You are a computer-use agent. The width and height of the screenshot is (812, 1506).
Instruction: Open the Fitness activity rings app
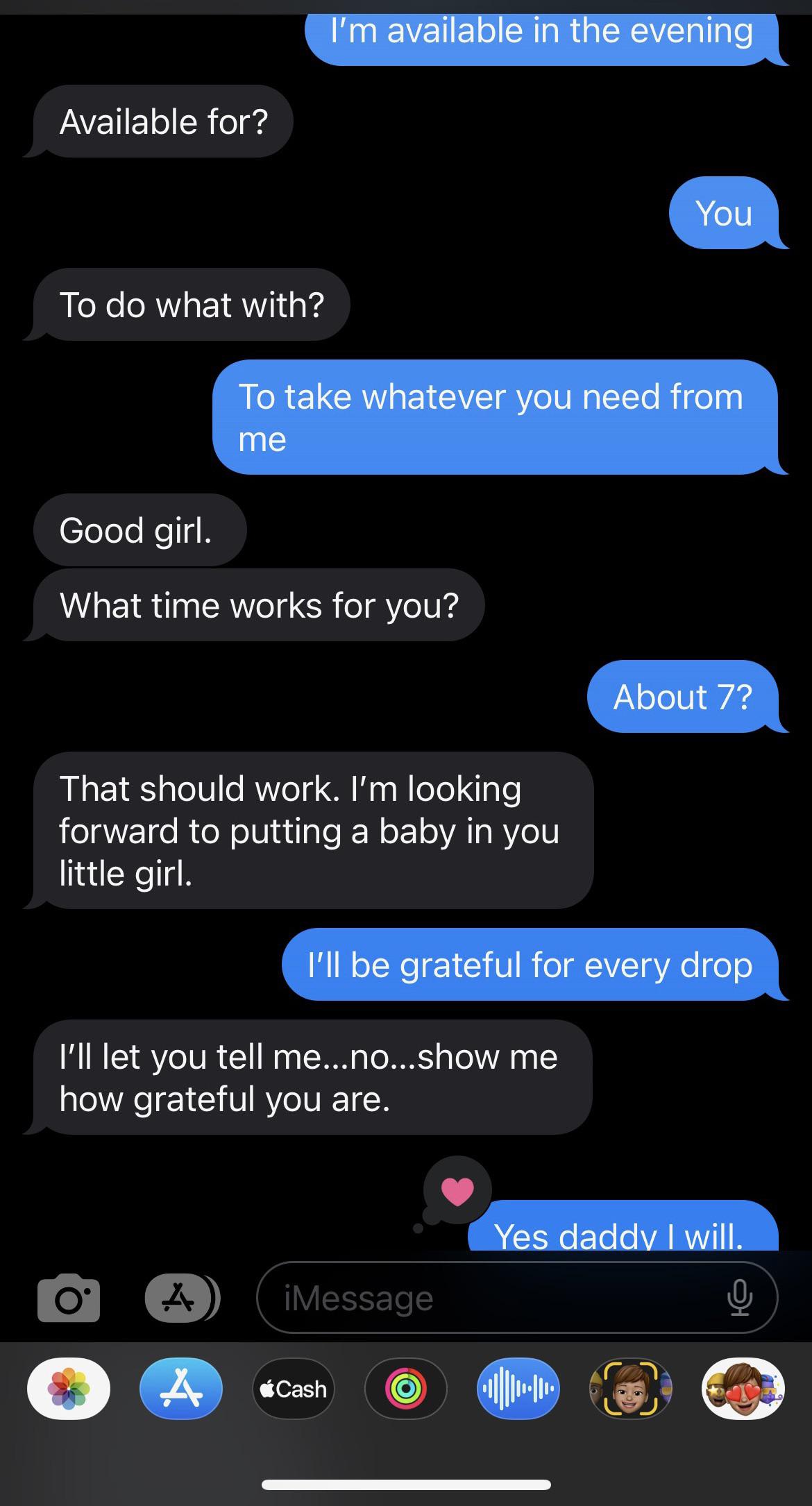pos(405,1389)
